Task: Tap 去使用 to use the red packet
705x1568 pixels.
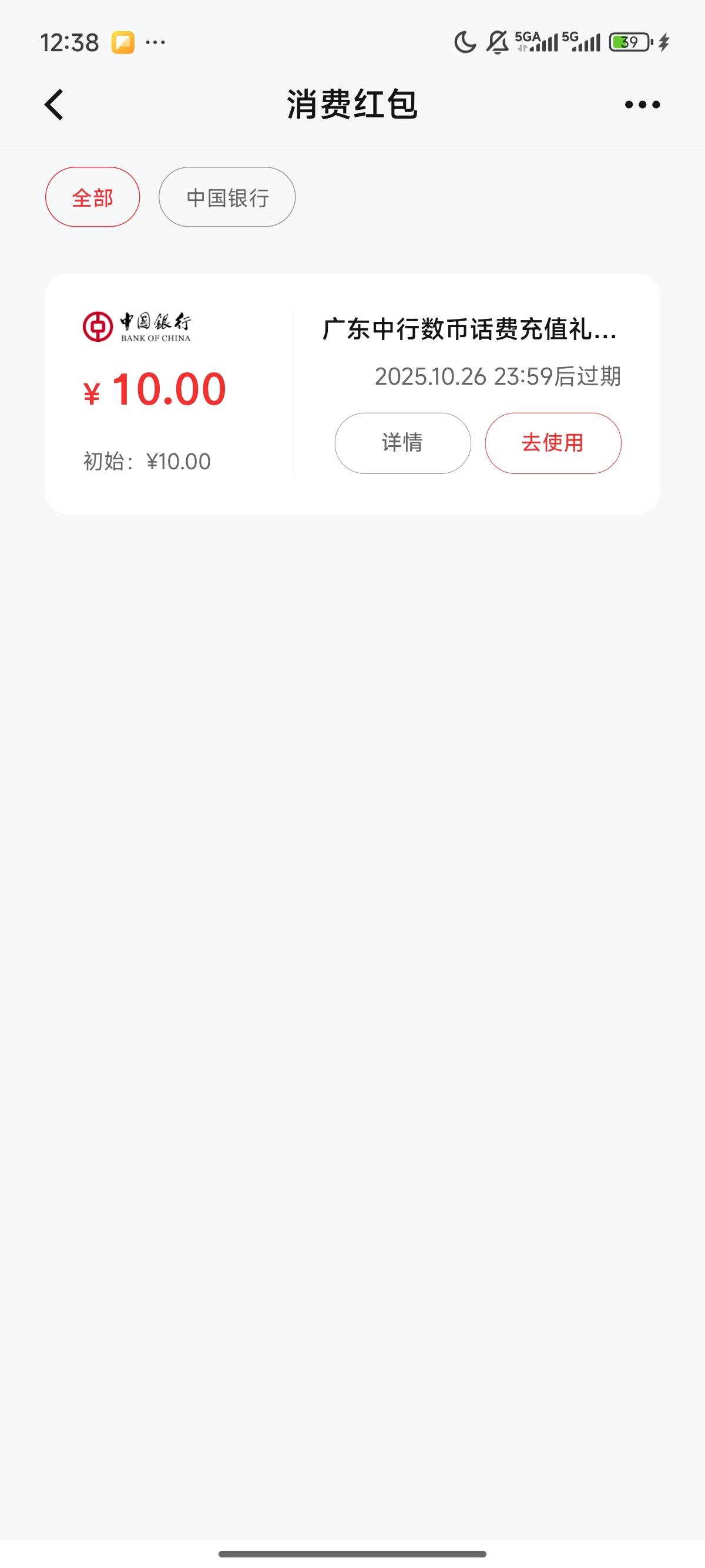Action: [x=553, y=443]
